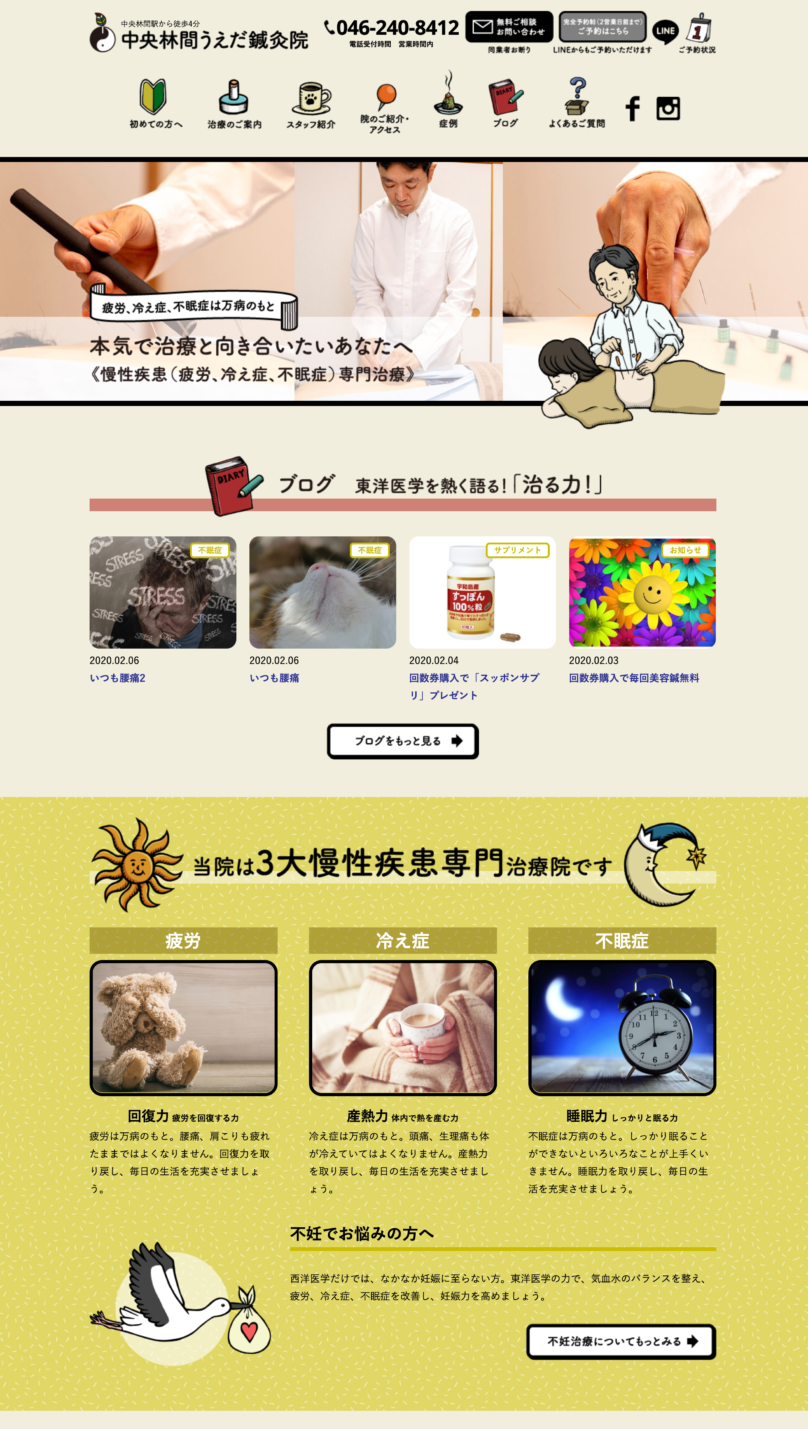Open blog post 回数券購入で毎回美容鍼無料
Screen dimensions: 808x1429
click(x=634, y=678)
